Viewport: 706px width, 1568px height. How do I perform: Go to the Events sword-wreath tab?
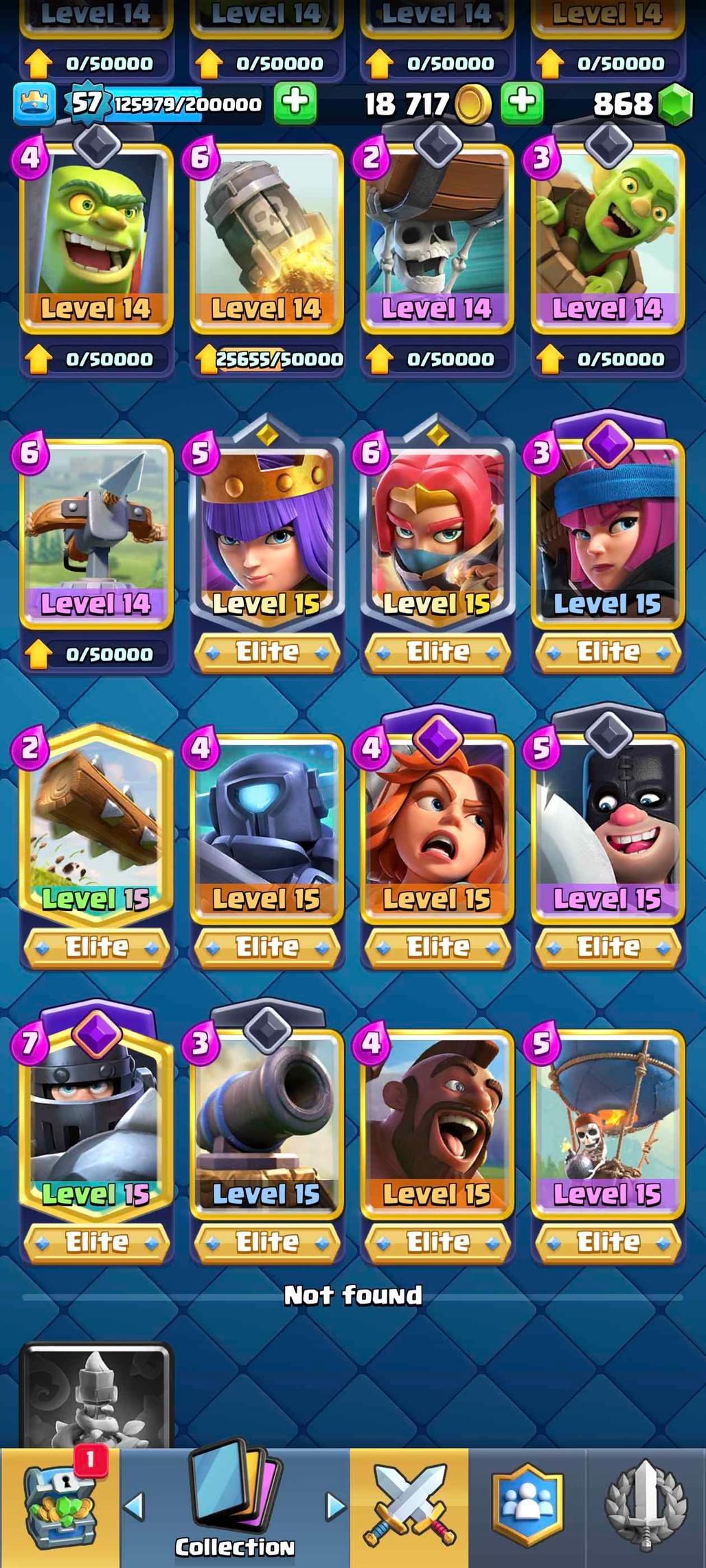pos(646,1508)
